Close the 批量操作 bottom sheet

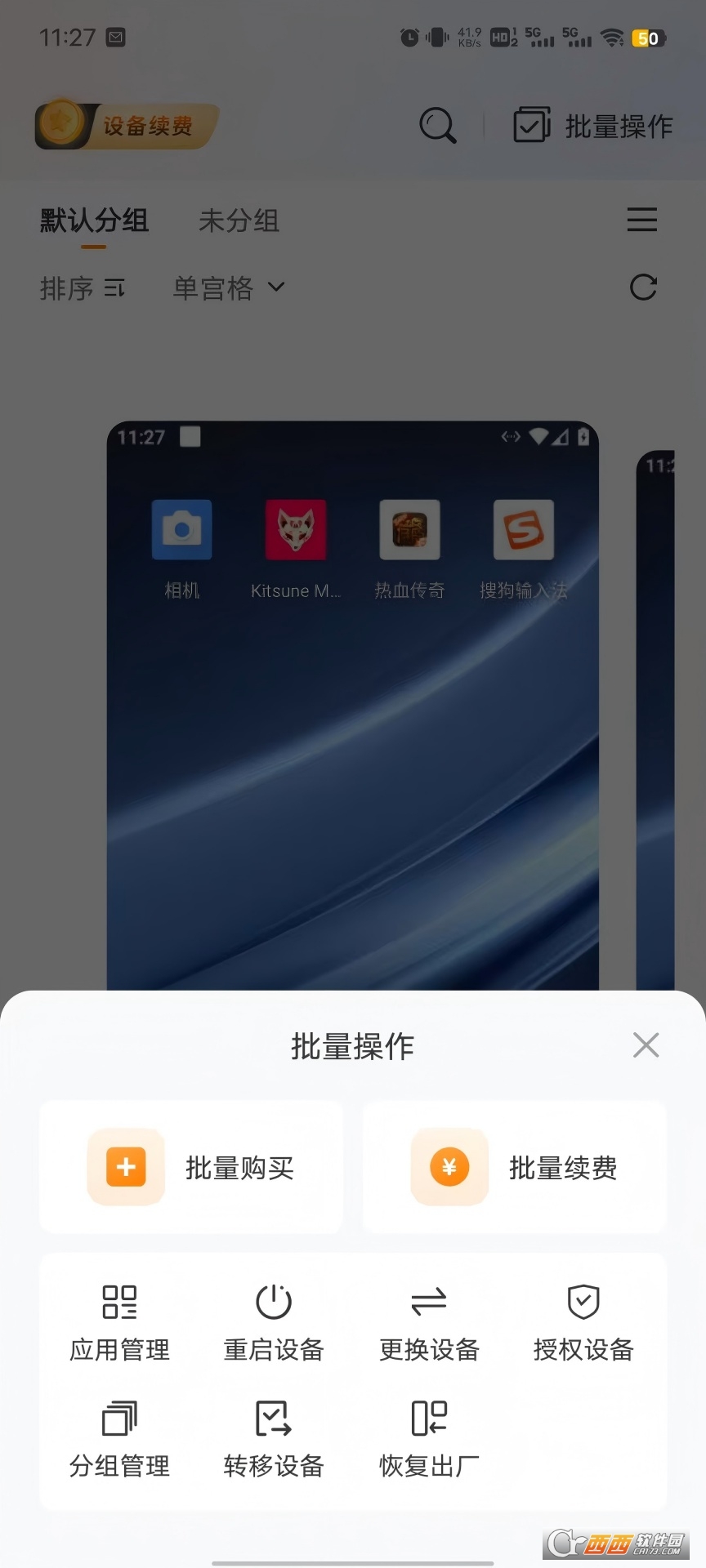click(x=646, y=1045)
